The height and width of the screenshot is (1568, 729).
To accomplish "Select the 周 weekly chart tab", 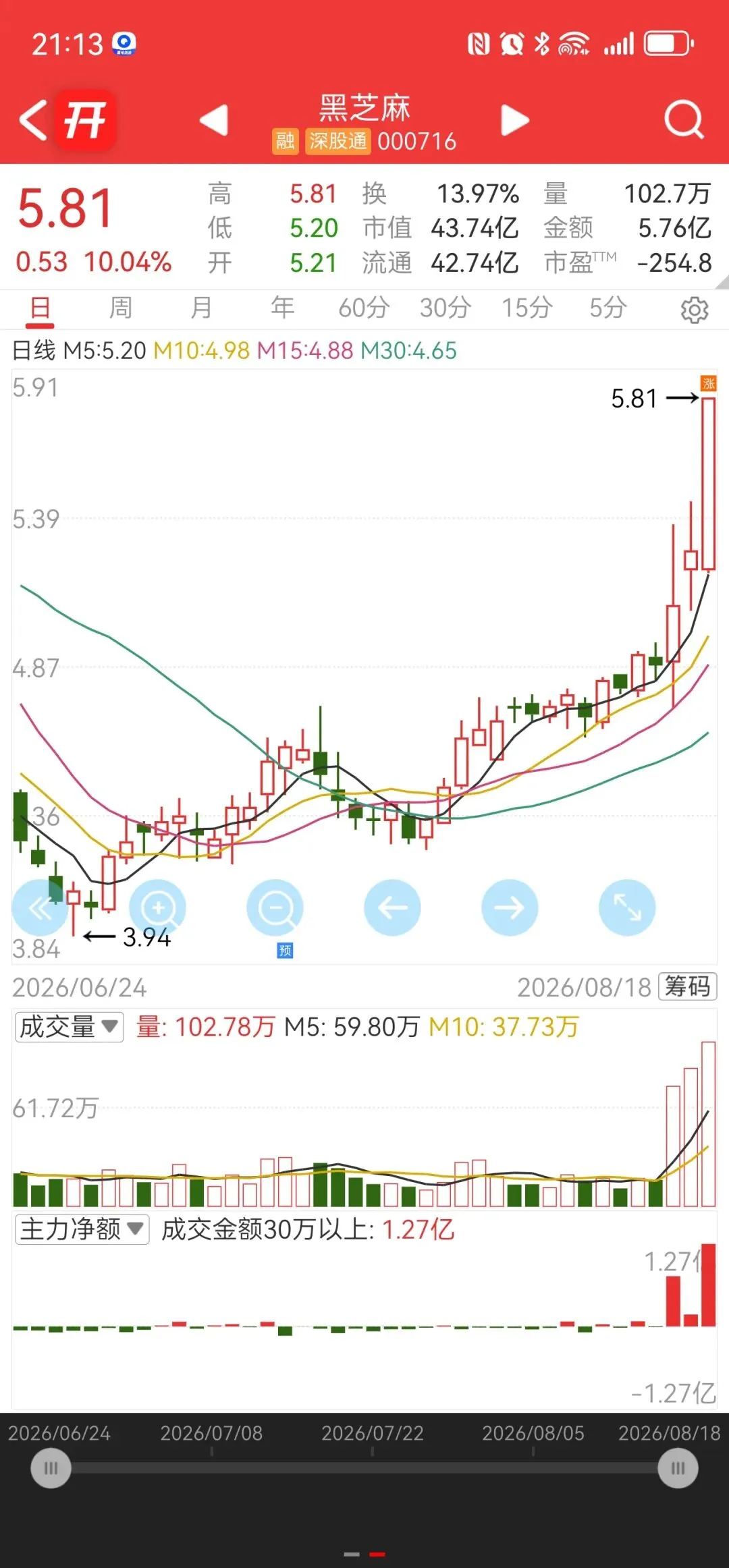I will tap(121, 308).
